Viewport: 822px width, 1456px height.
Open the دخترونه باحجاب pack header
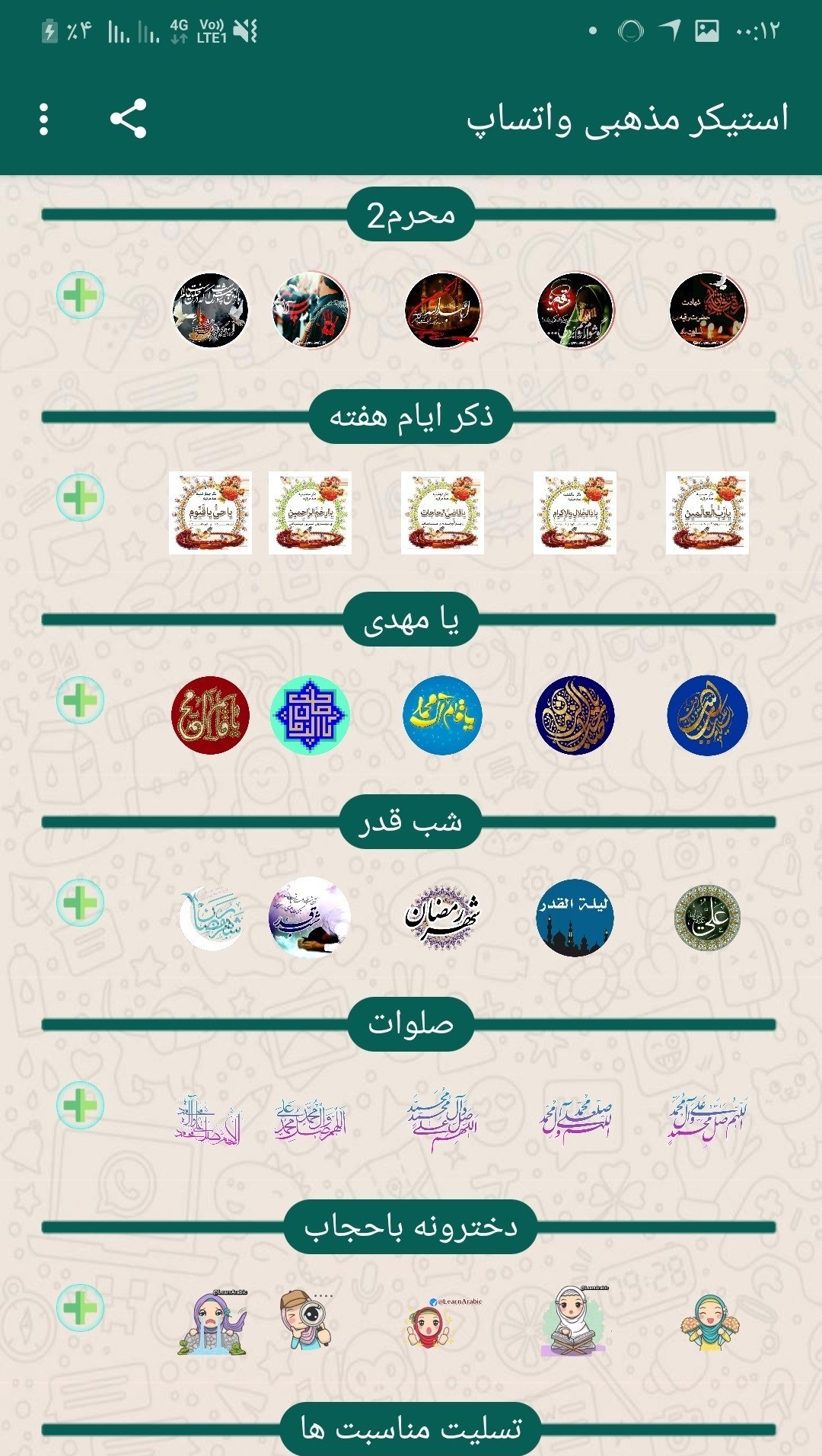pyautogui.click(x=411, y=1228)
